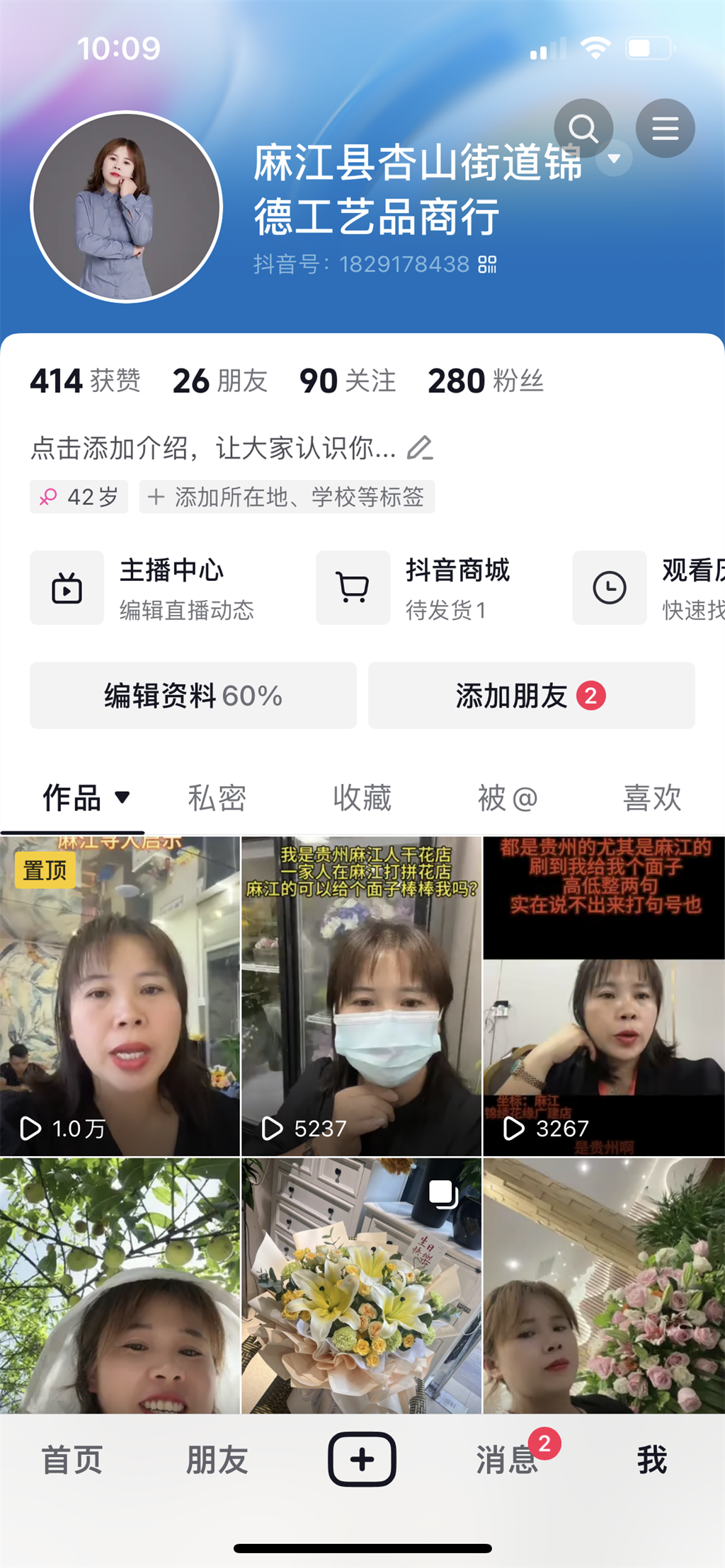Open the 作品 sorting dropdown triangle

pyautogui.click(x=122, y=797)
